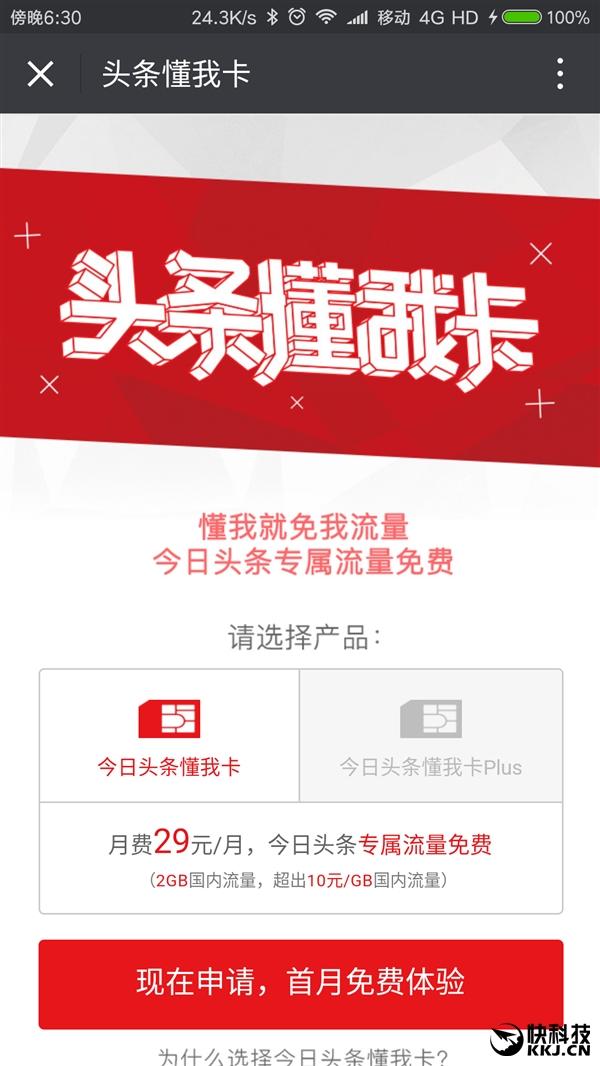Select the 今日头条懂我卡 product
The height and width of the screenshot is (1066, 600).
(169, 736)
